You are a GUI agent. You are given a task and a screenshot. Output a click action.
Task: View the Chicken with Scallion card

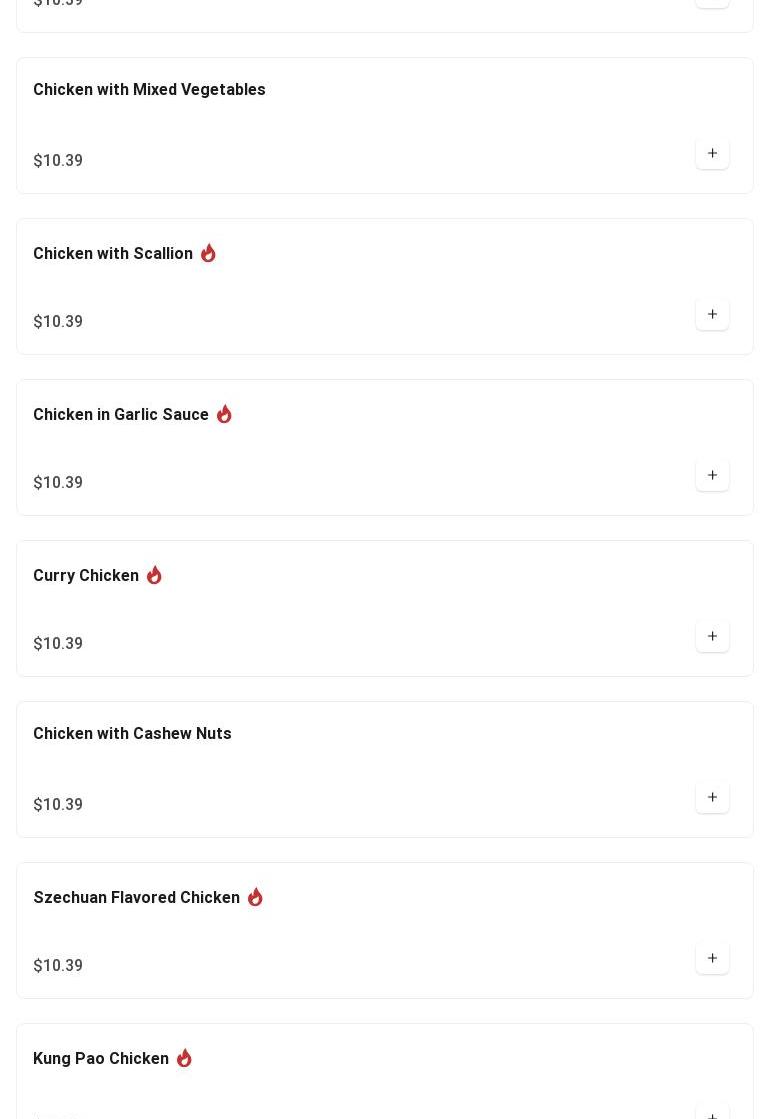113,254
